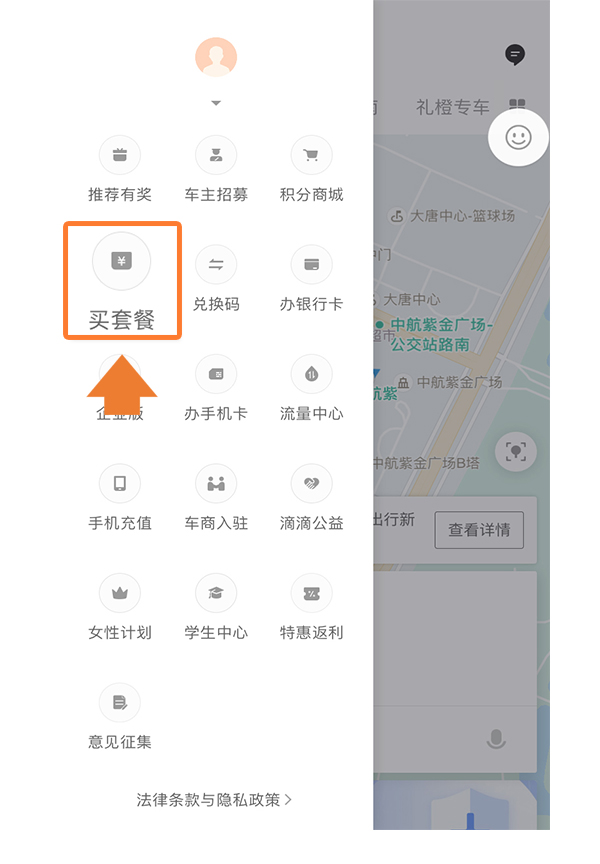This screenshot has height=864, width=600.
Task: Open 意见征集 feedback collection
Action: (x=120, y=717)
